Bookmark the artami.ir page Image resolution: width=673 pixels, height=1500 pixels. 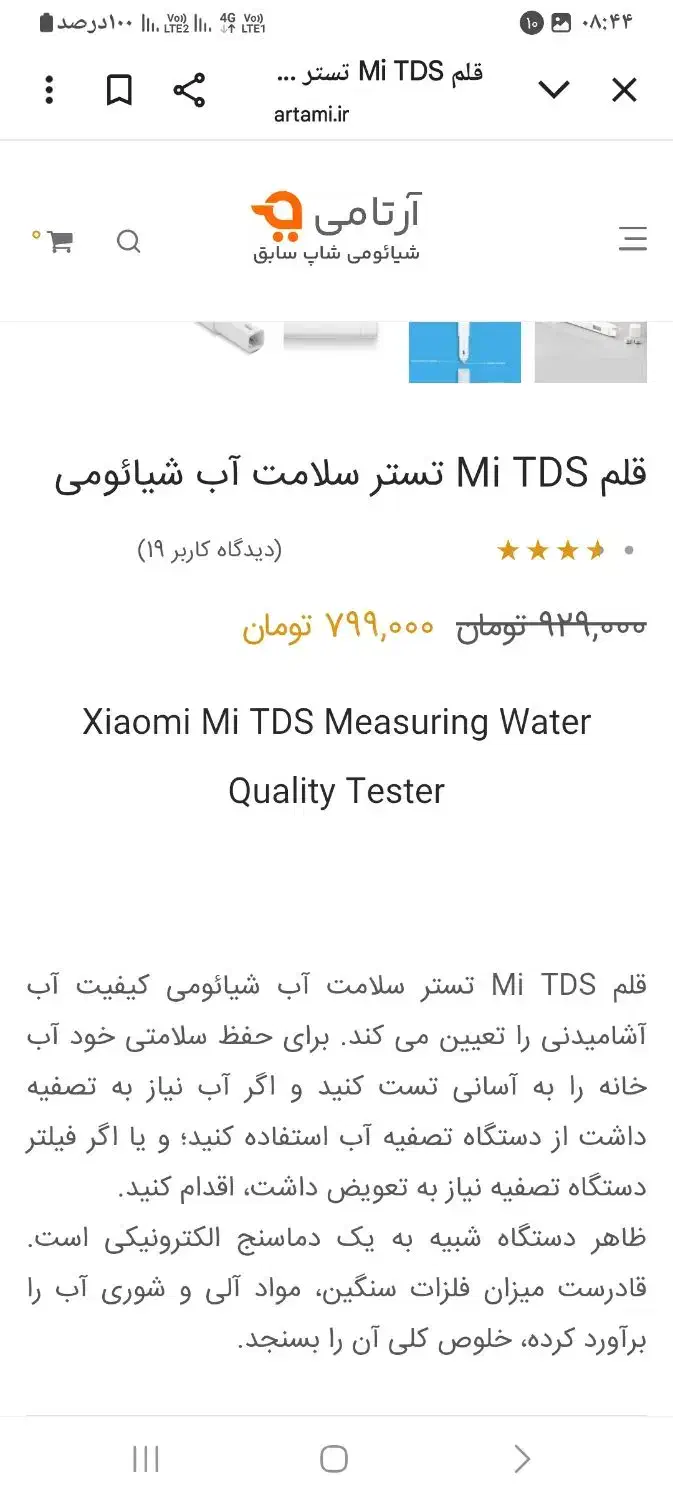pyautogui.click(x=119, y=91)
